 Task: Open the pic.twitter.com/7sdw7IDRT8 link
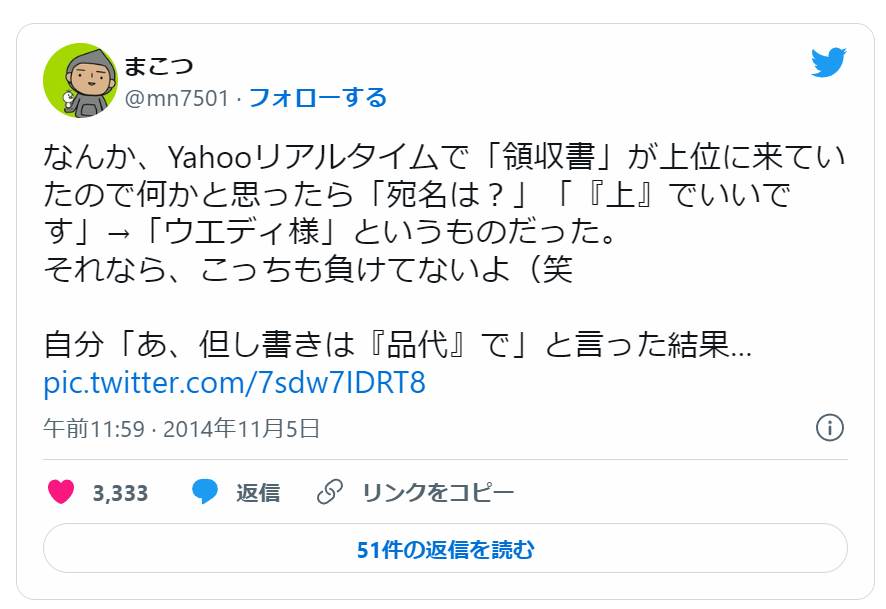[x=235, y=384]
